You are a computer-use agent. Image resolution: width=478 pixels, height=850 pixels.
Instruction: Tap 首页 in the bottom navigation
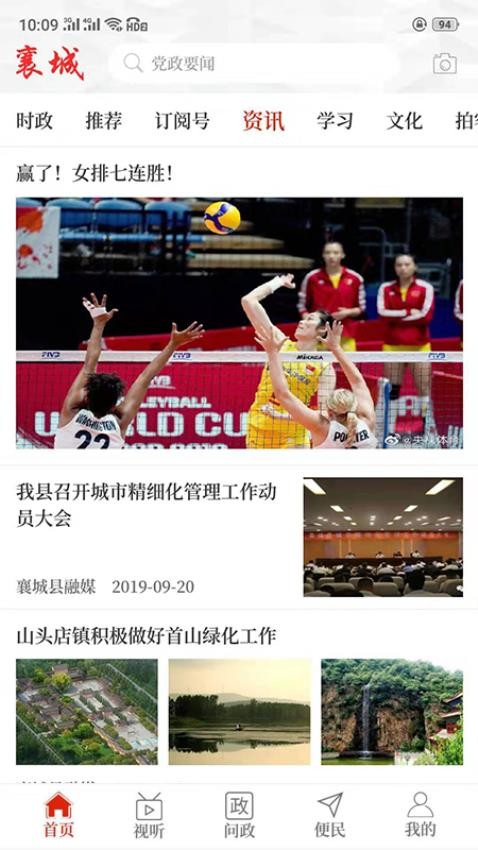59,814
